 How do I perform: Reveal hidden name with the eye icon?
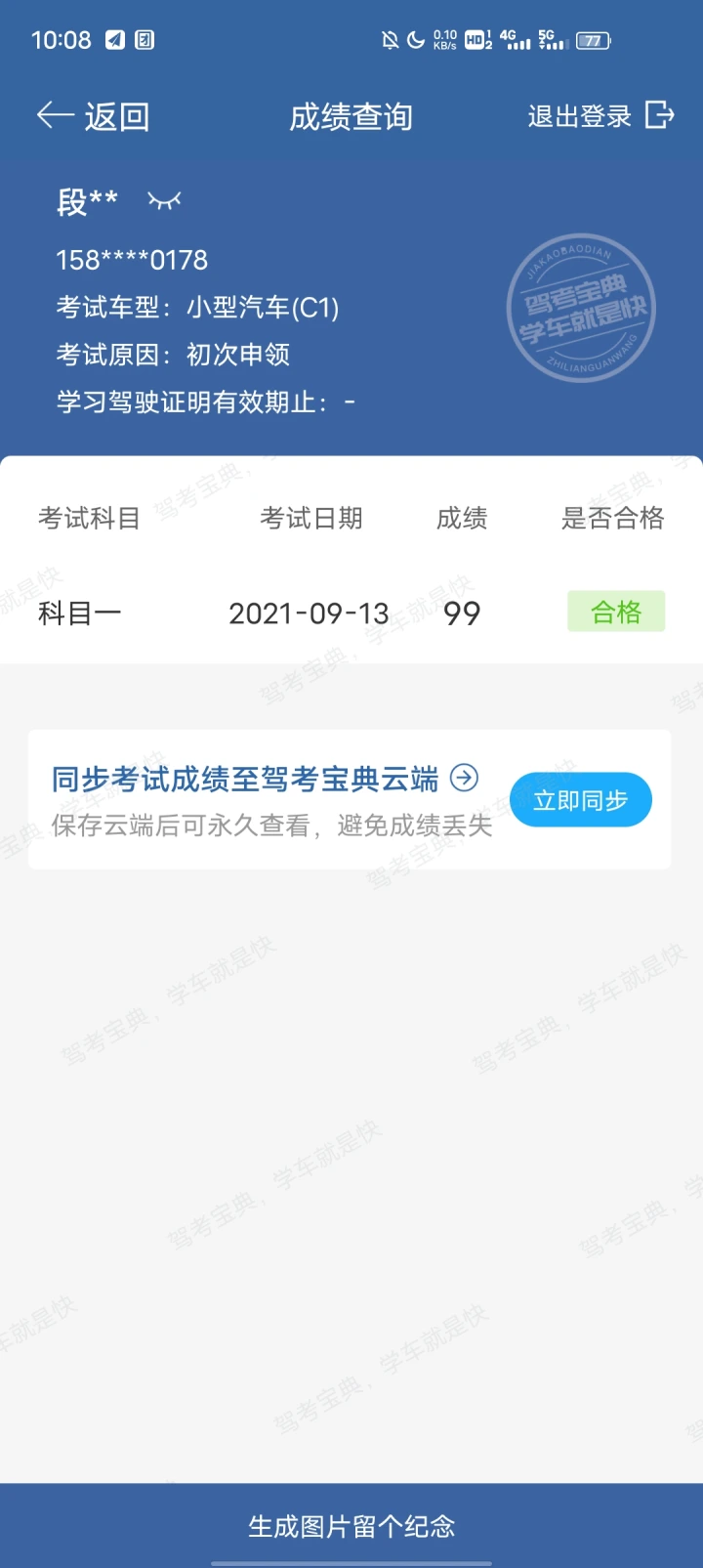coord(164,201)
